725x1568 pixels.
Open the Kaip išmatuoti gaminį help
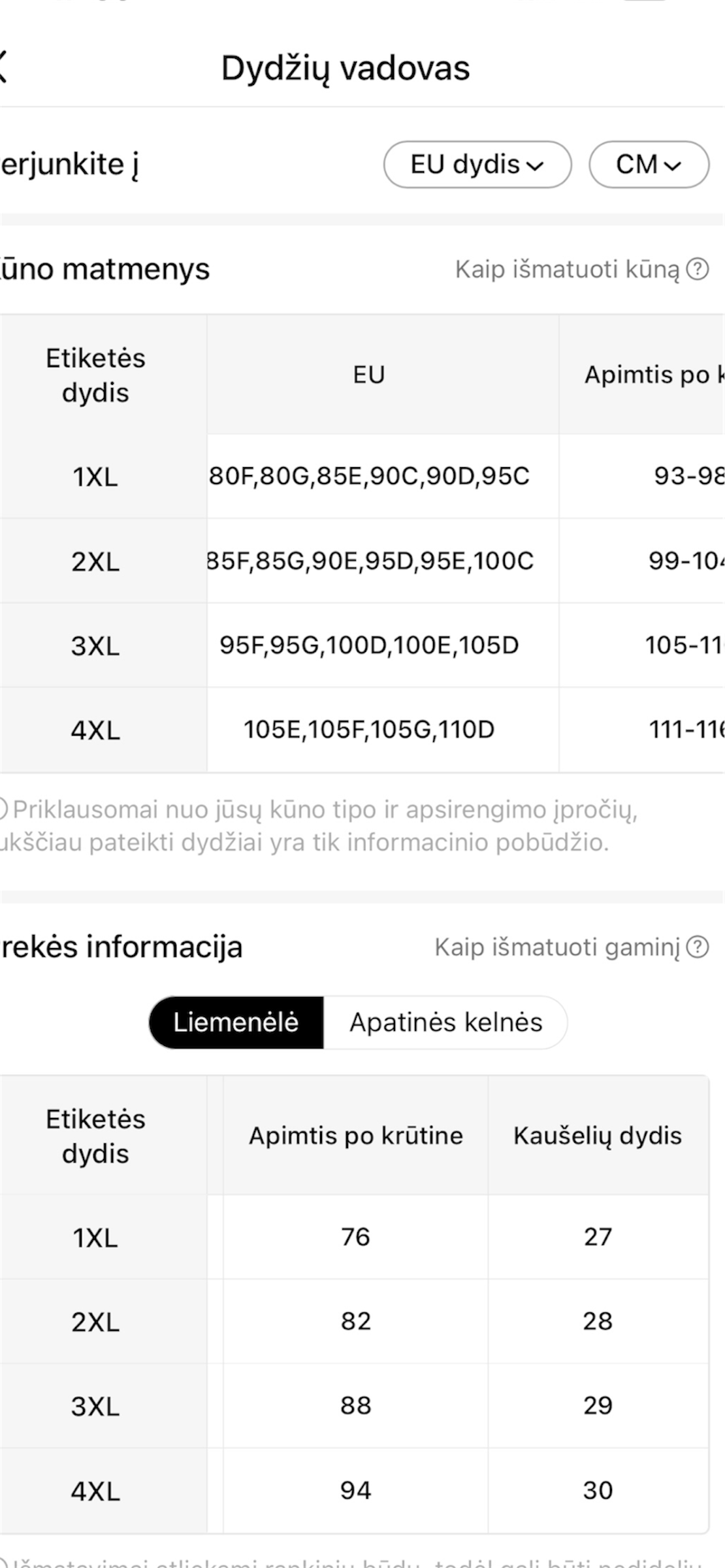[571, 947]
